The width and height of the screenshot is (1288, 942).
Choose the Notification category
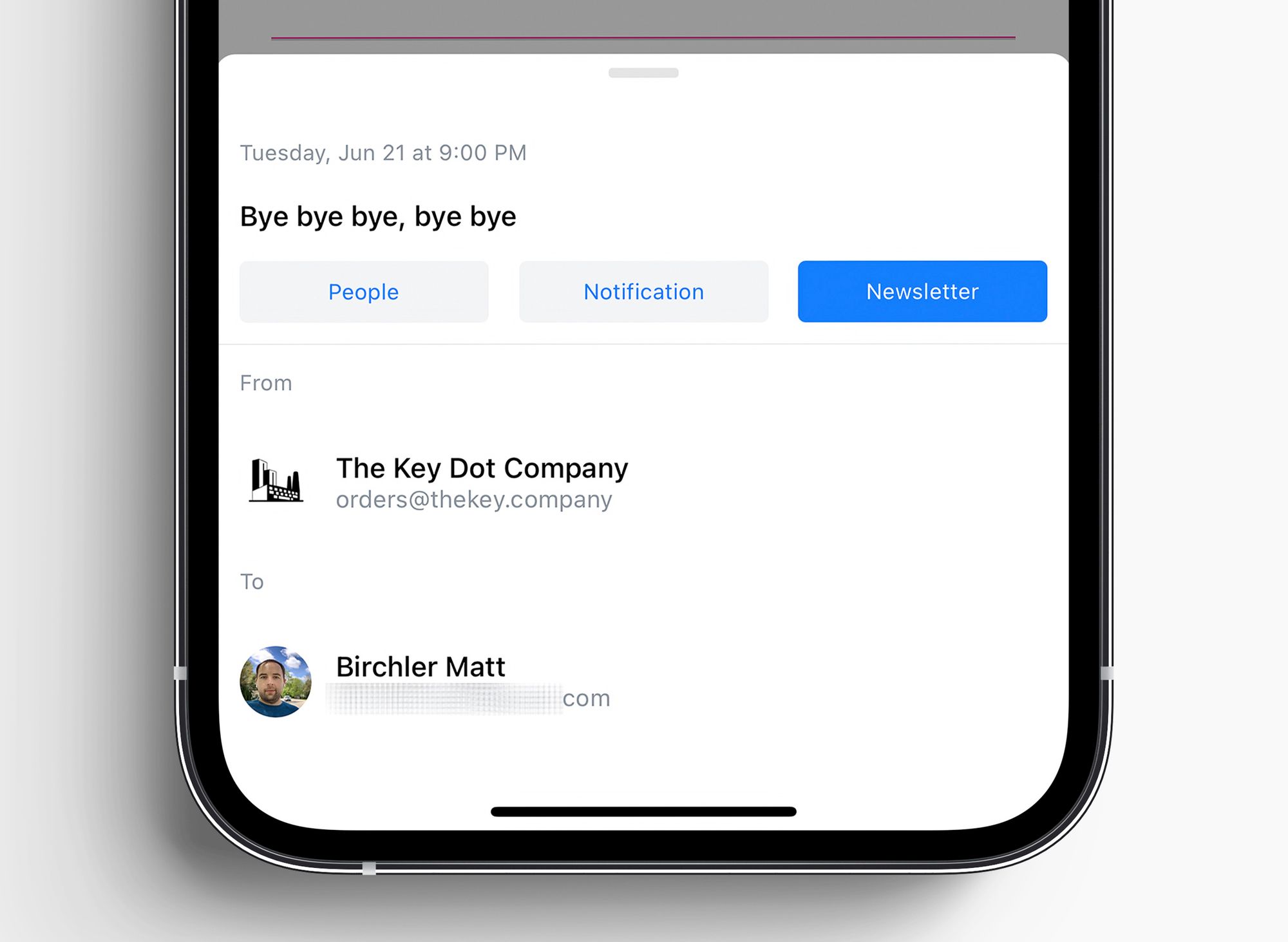point(643,292)
